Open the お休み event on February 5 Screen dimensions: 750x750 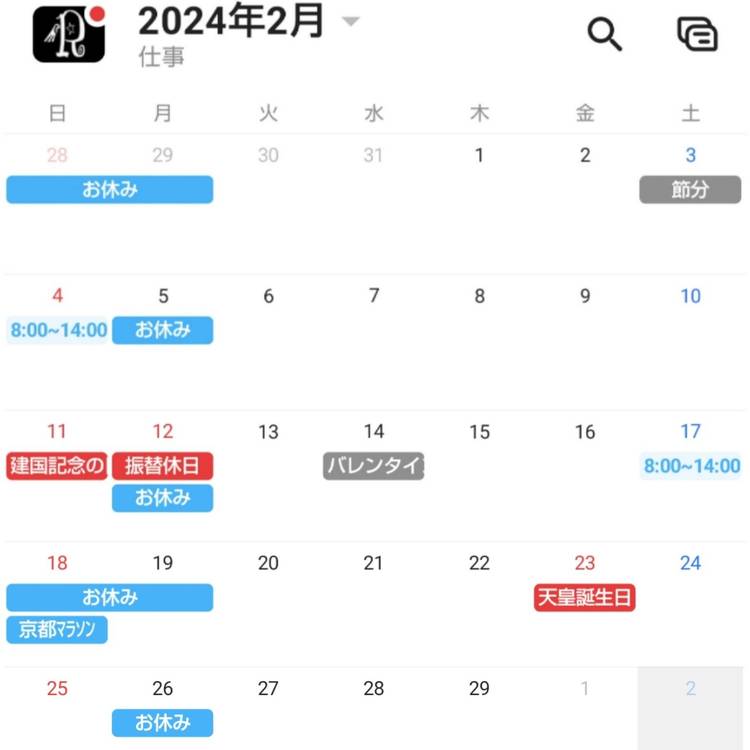click(162, 330)
